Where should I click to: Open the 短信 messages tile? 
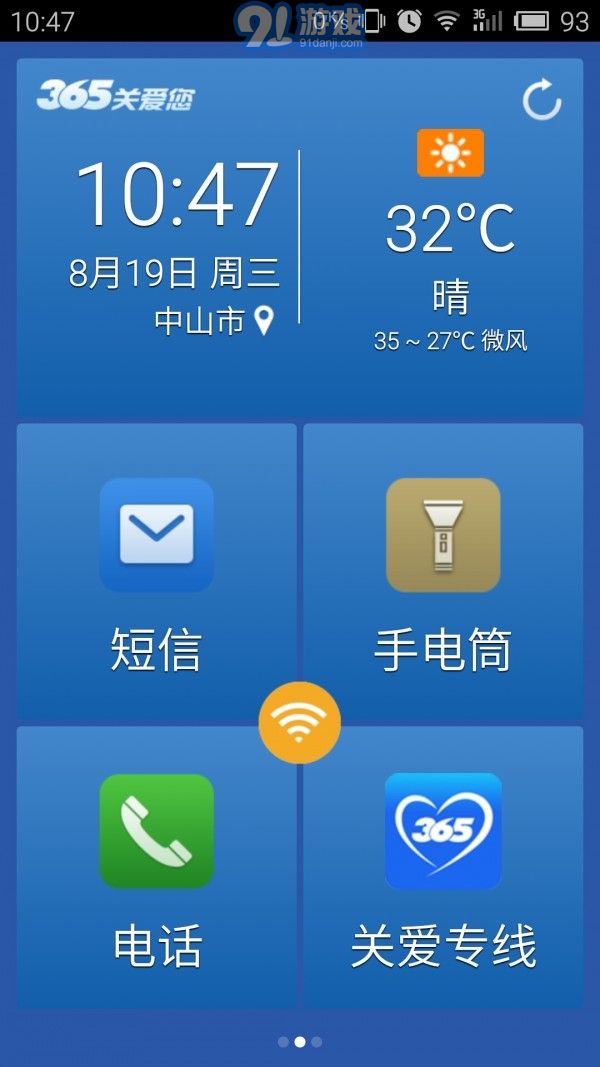tap(156, 572)
